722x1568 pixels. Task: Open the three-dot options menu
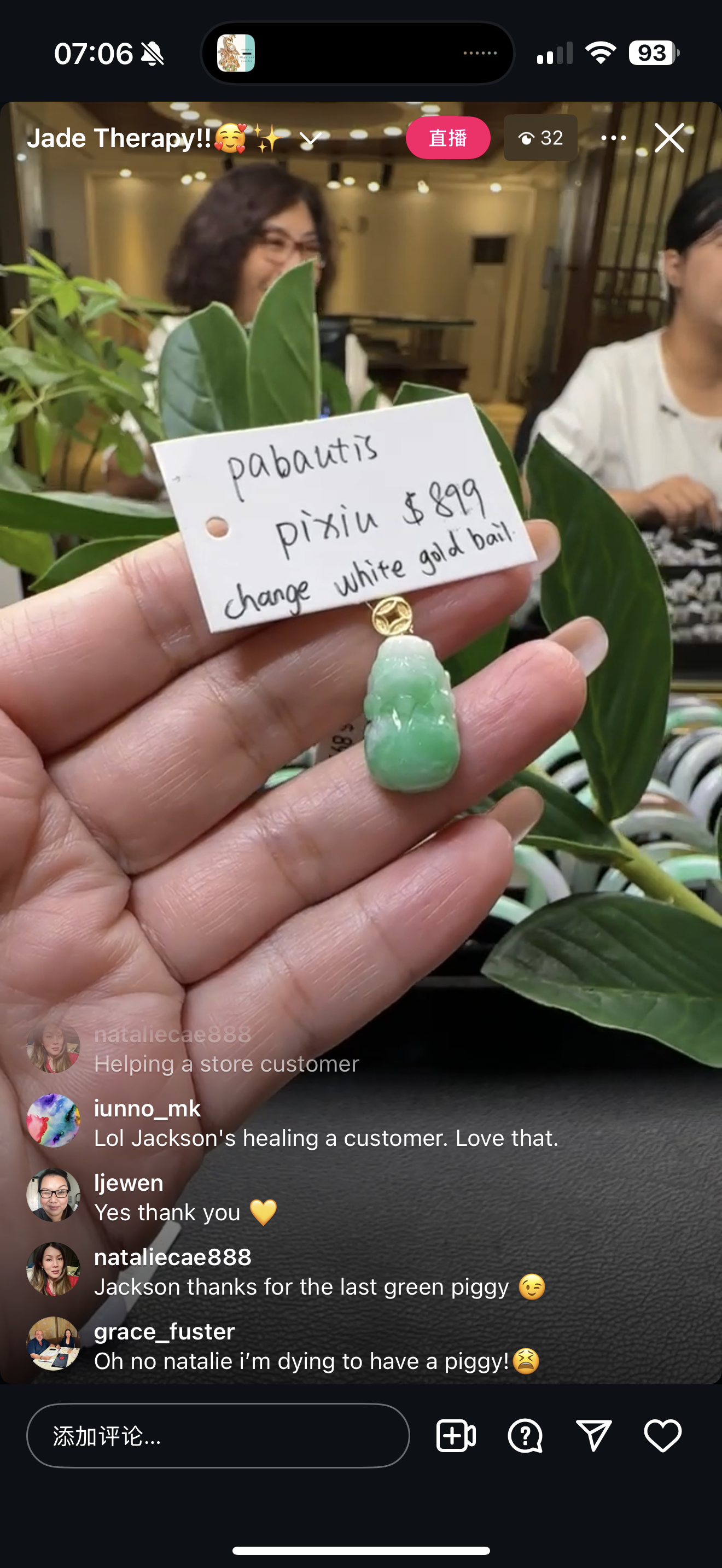coord(613,138)
